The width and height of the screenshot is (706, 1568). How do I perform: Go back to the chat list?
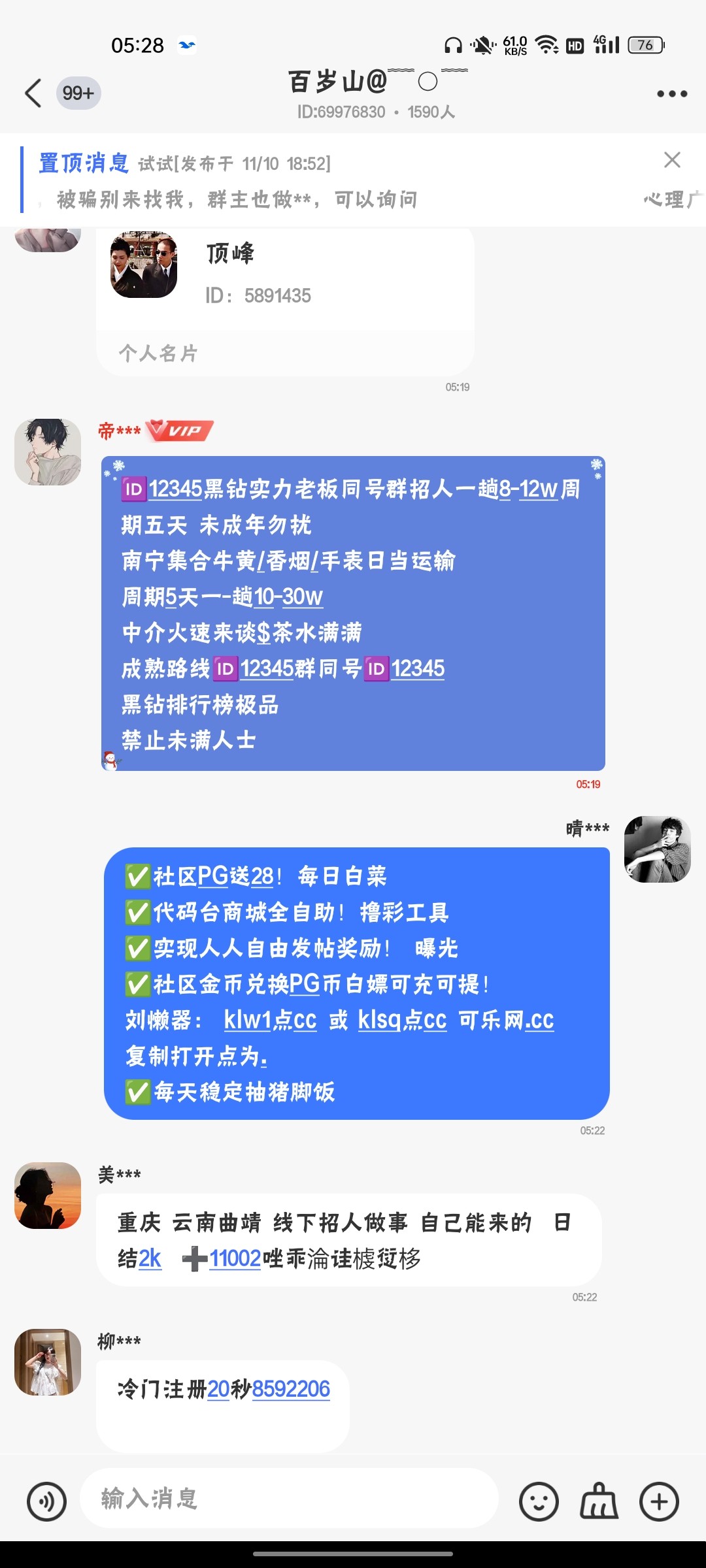click(33, 93)
